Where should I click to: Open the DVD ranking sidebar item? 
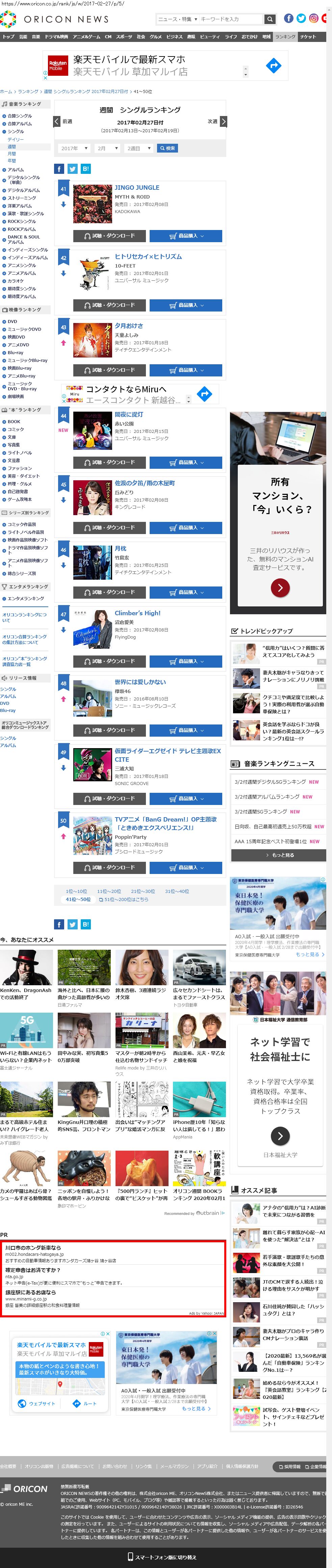click(x=12, y=321)
